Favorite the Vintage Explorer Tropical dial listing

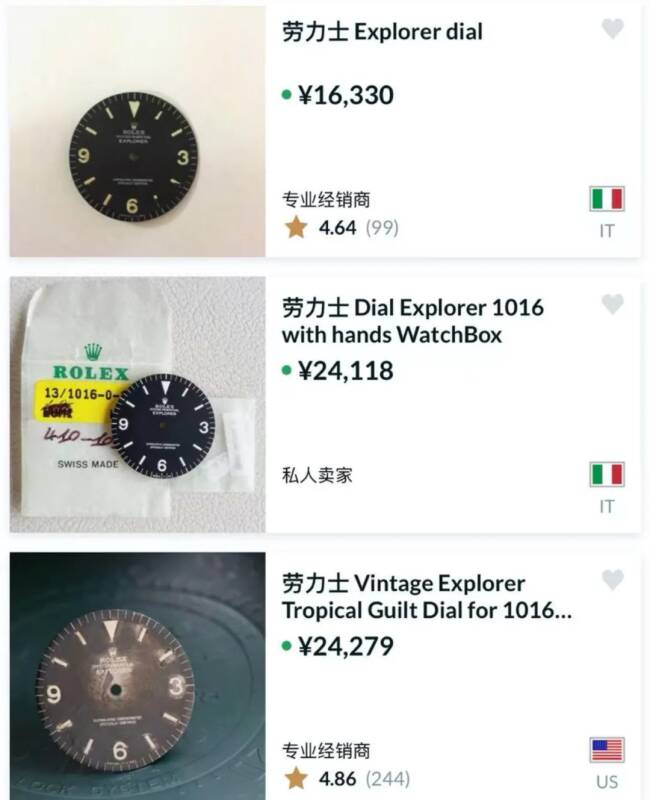(x=612, y=579)
